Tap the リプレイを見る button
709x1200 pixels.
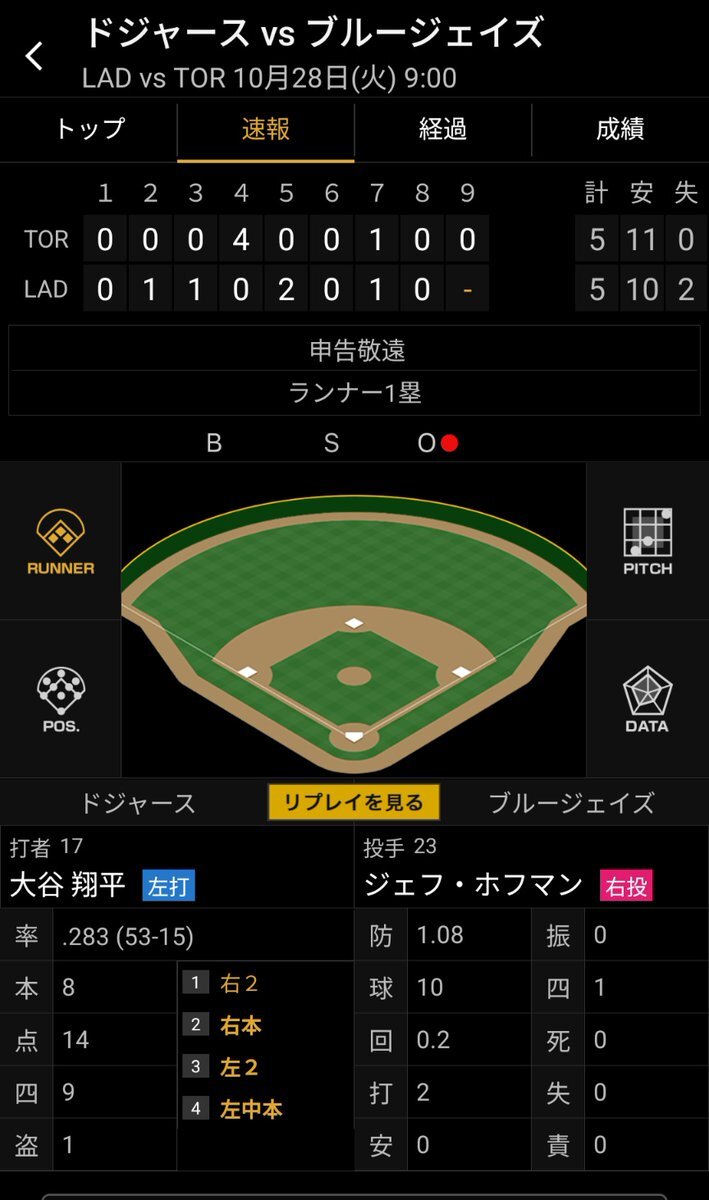point(354,802)
